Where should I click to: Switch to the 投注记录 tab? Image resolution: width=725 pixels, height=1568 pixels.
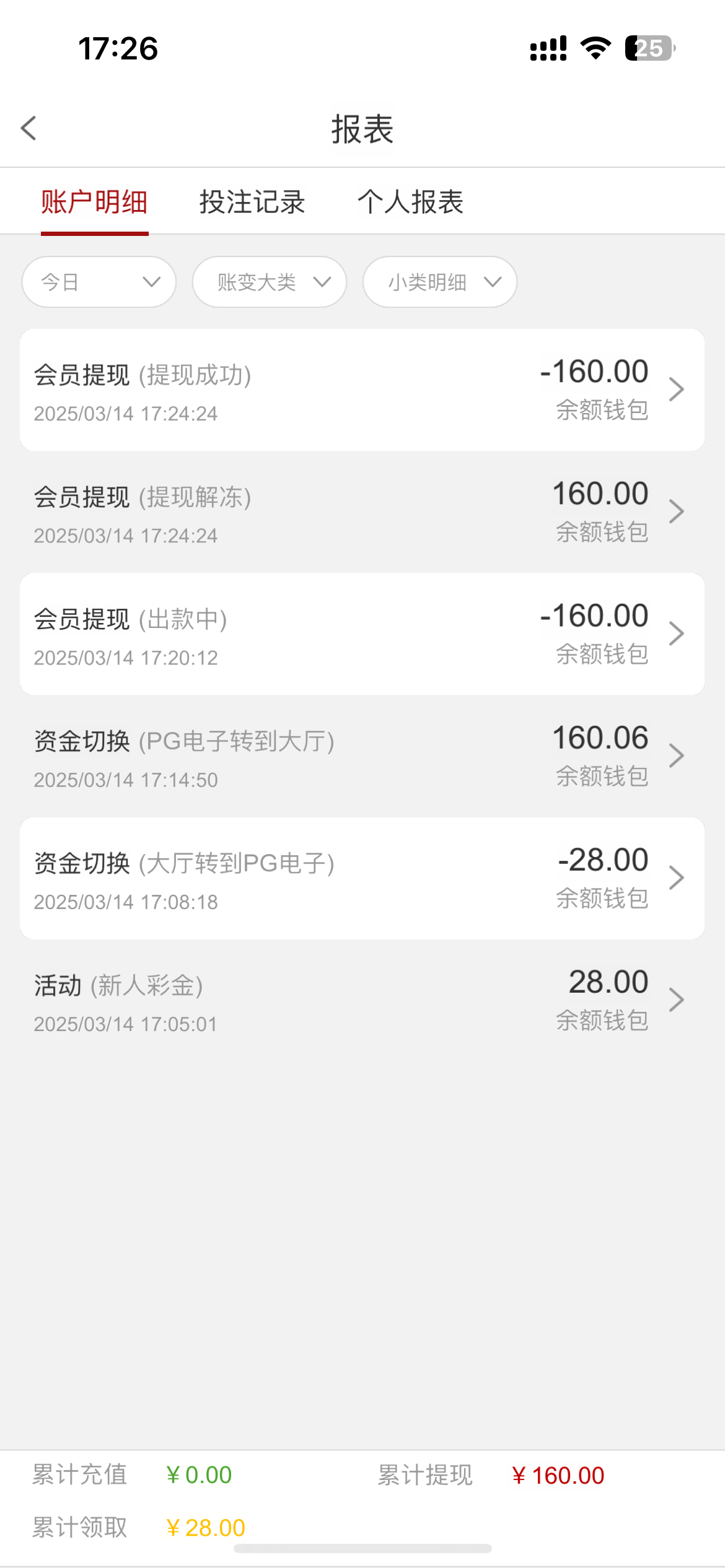(x=252, y=202)
